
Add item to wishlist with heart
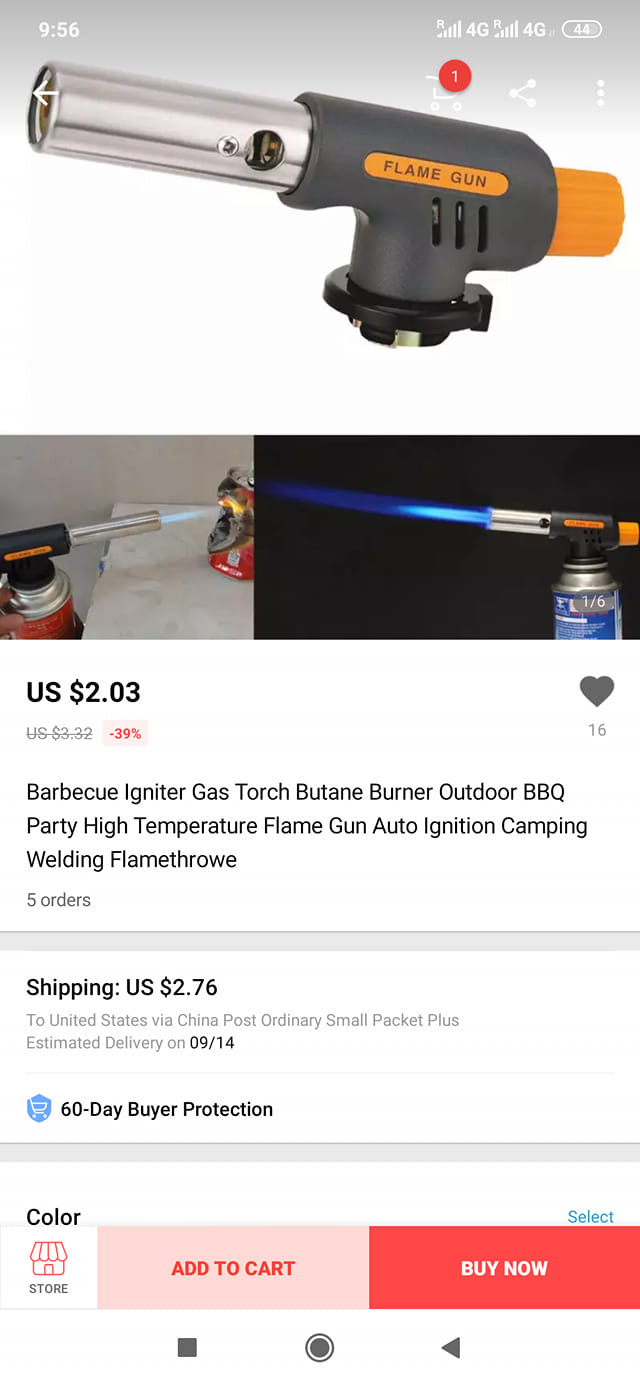597,692
